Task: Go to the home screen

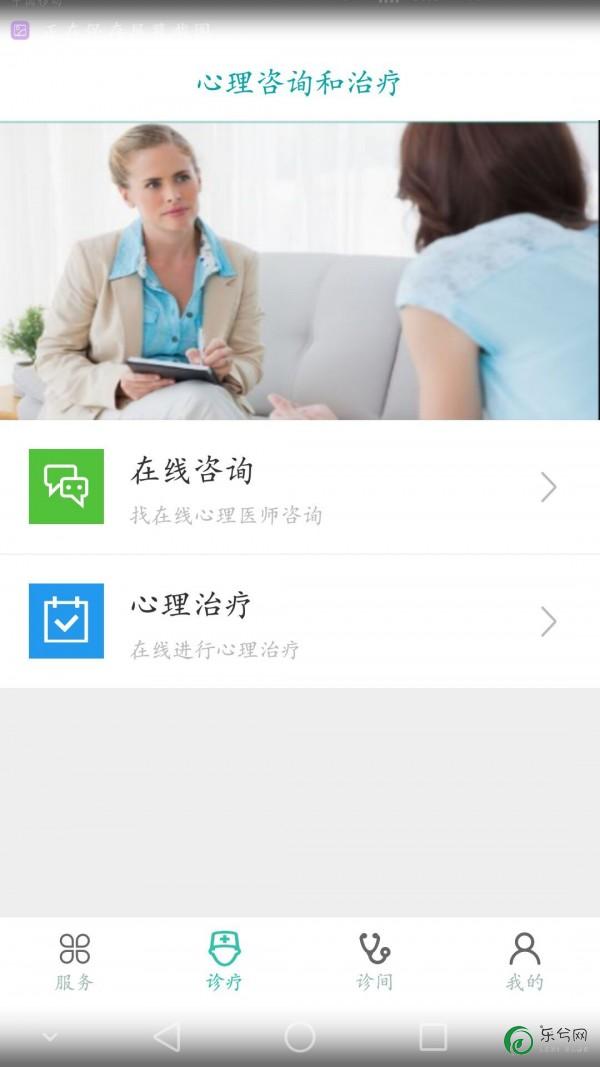Action: 300,1037
